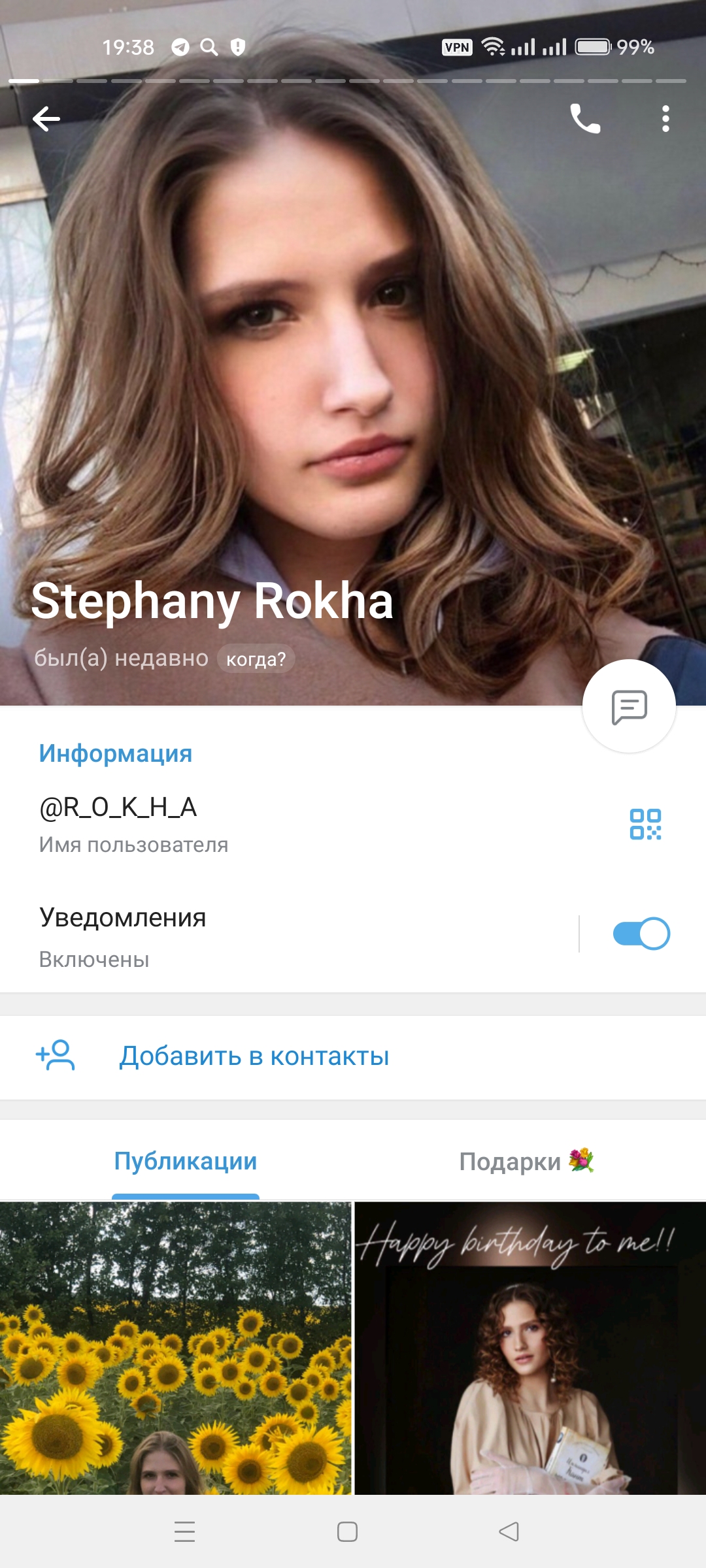
Task: Switch to the Подарки tab
Action: pos(526,1162)
